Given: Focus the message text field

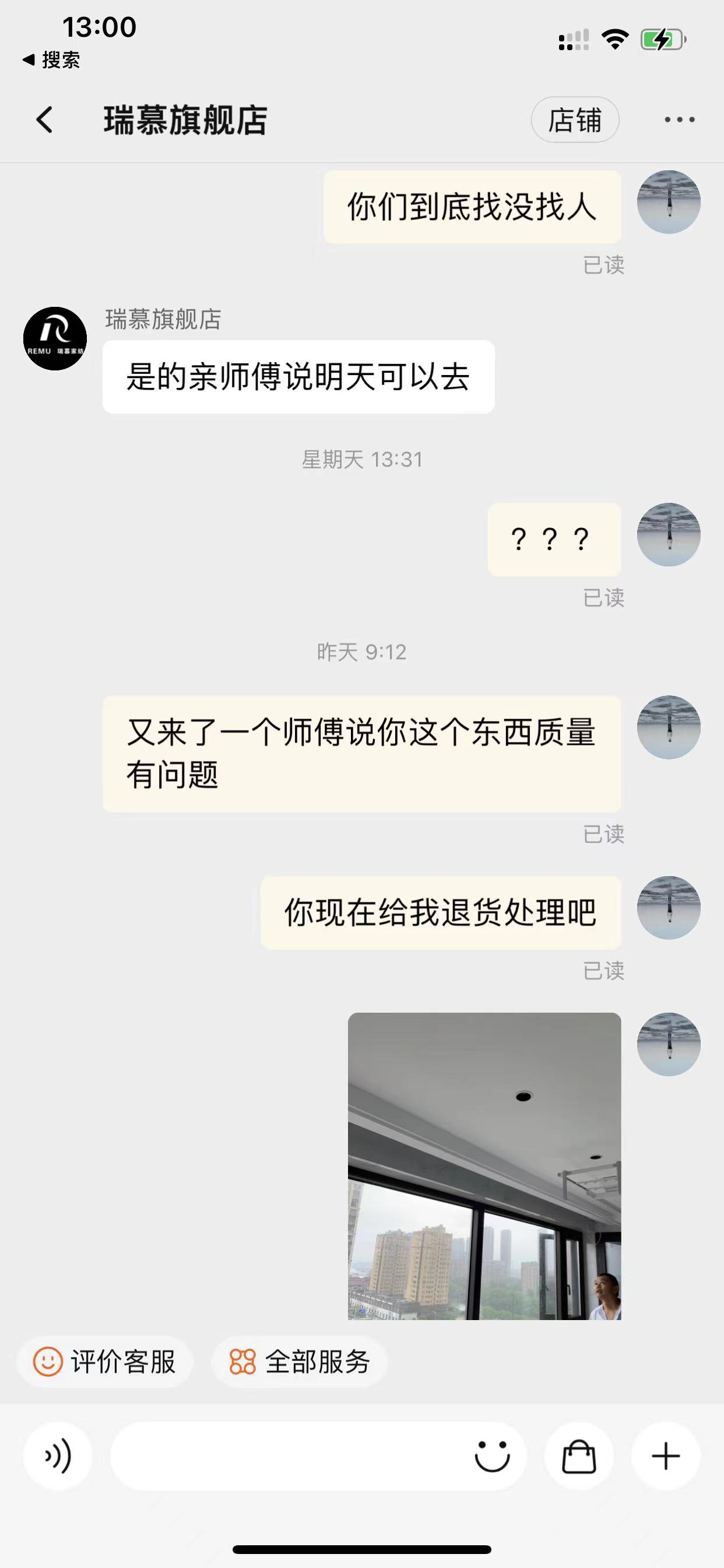Looking at the screenshot, I should click(286, 1457).
